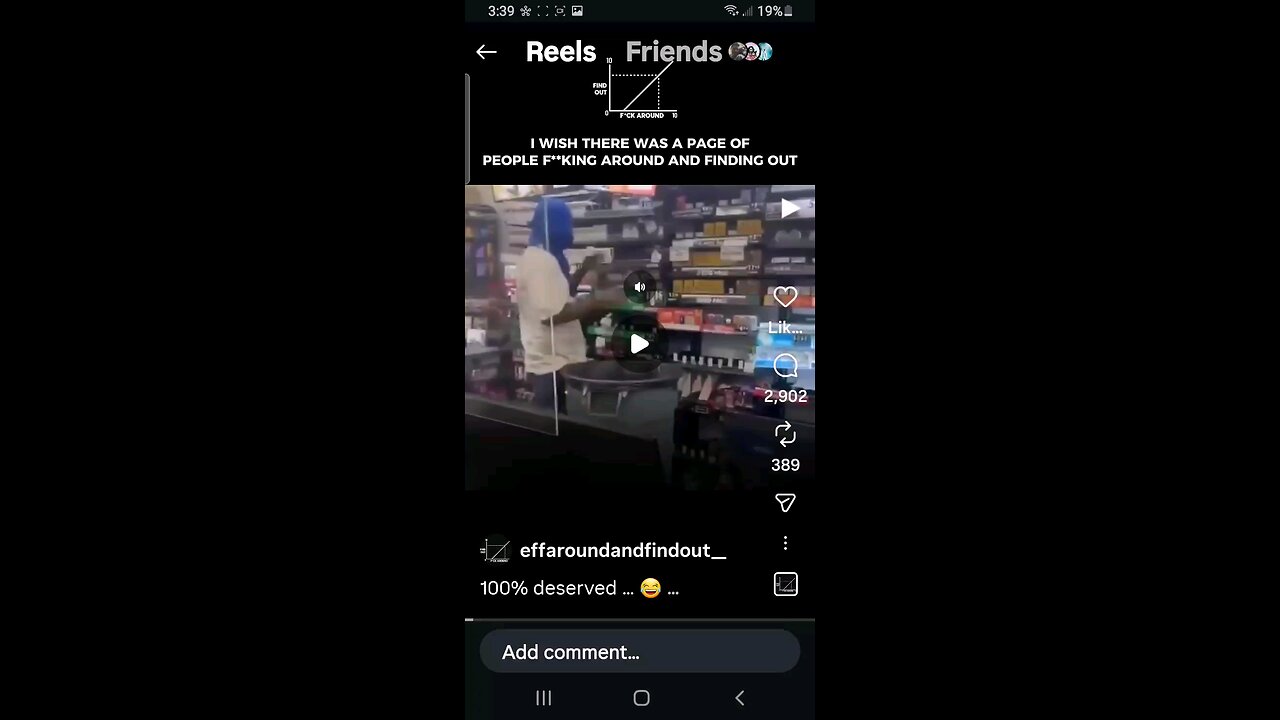Open the effaroundandfindout_ profile
The image size is (1280, 720).
[x=622, y=550]
